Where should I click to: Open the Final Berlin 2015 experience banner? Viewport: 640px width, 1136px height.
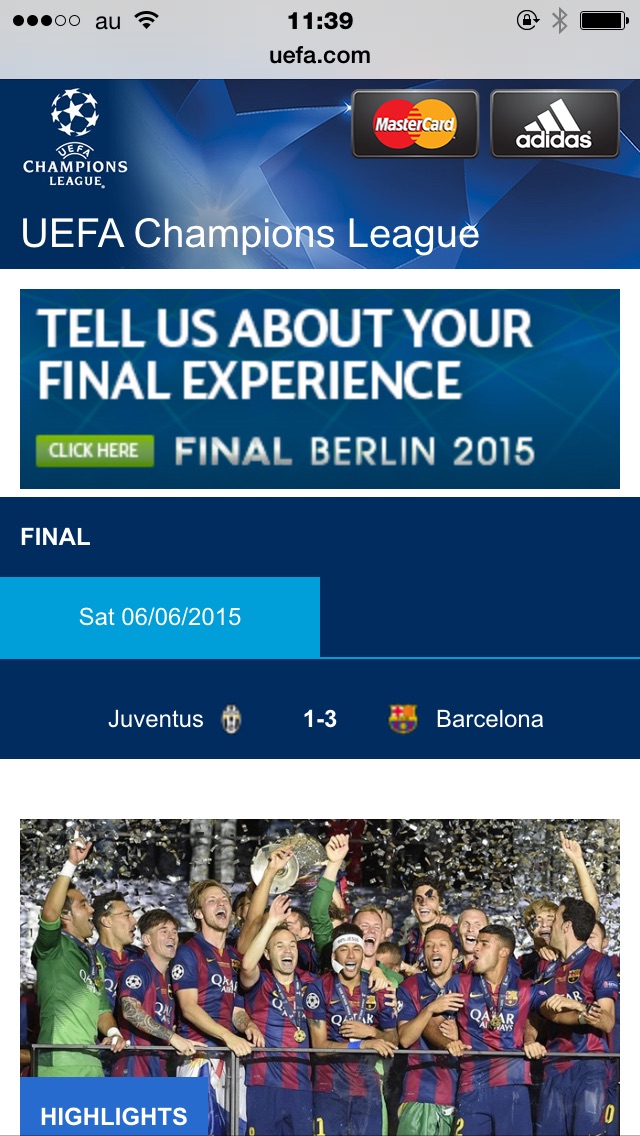coord(320,389)
